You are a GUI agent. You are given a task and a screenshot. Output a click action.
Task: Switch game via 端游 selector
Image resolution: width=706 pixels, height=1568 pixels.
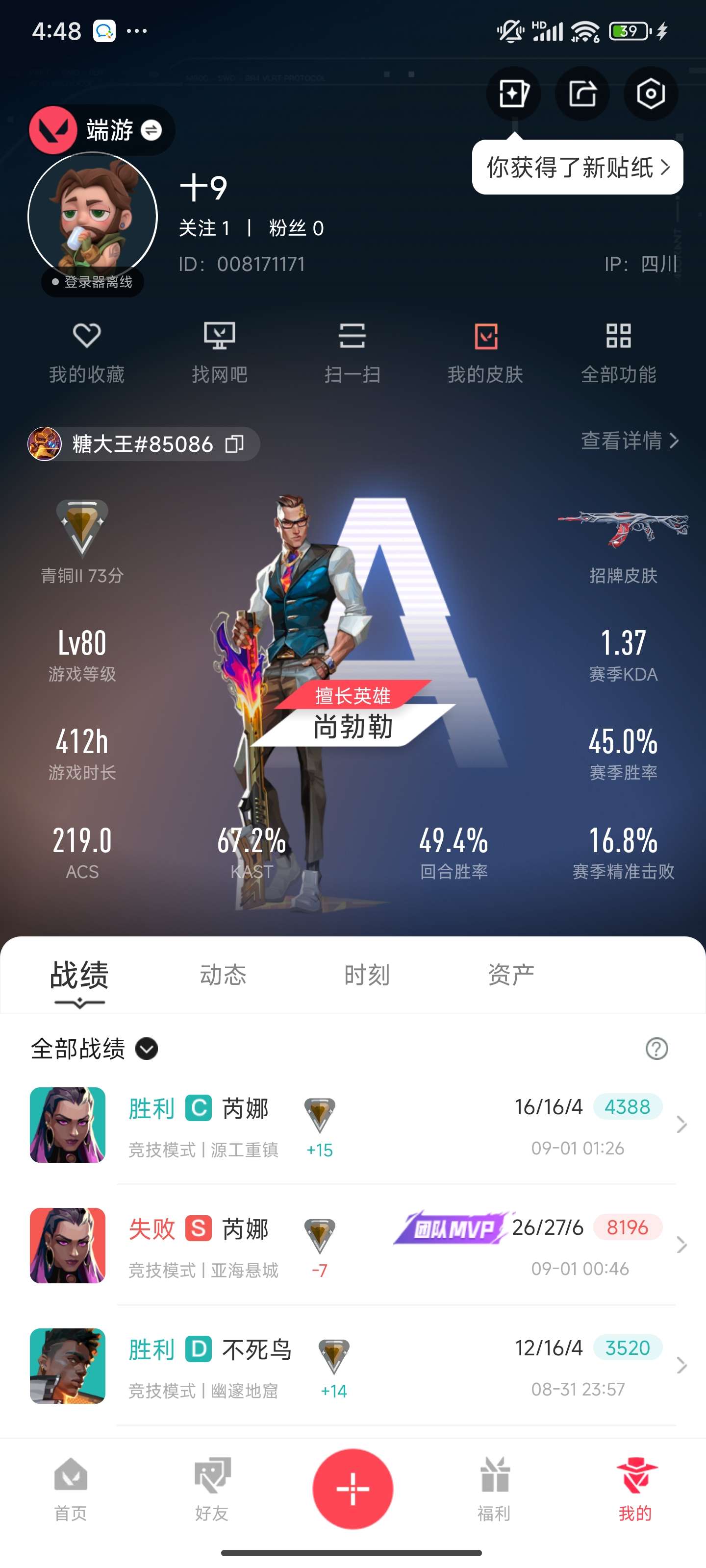[151, 130]
